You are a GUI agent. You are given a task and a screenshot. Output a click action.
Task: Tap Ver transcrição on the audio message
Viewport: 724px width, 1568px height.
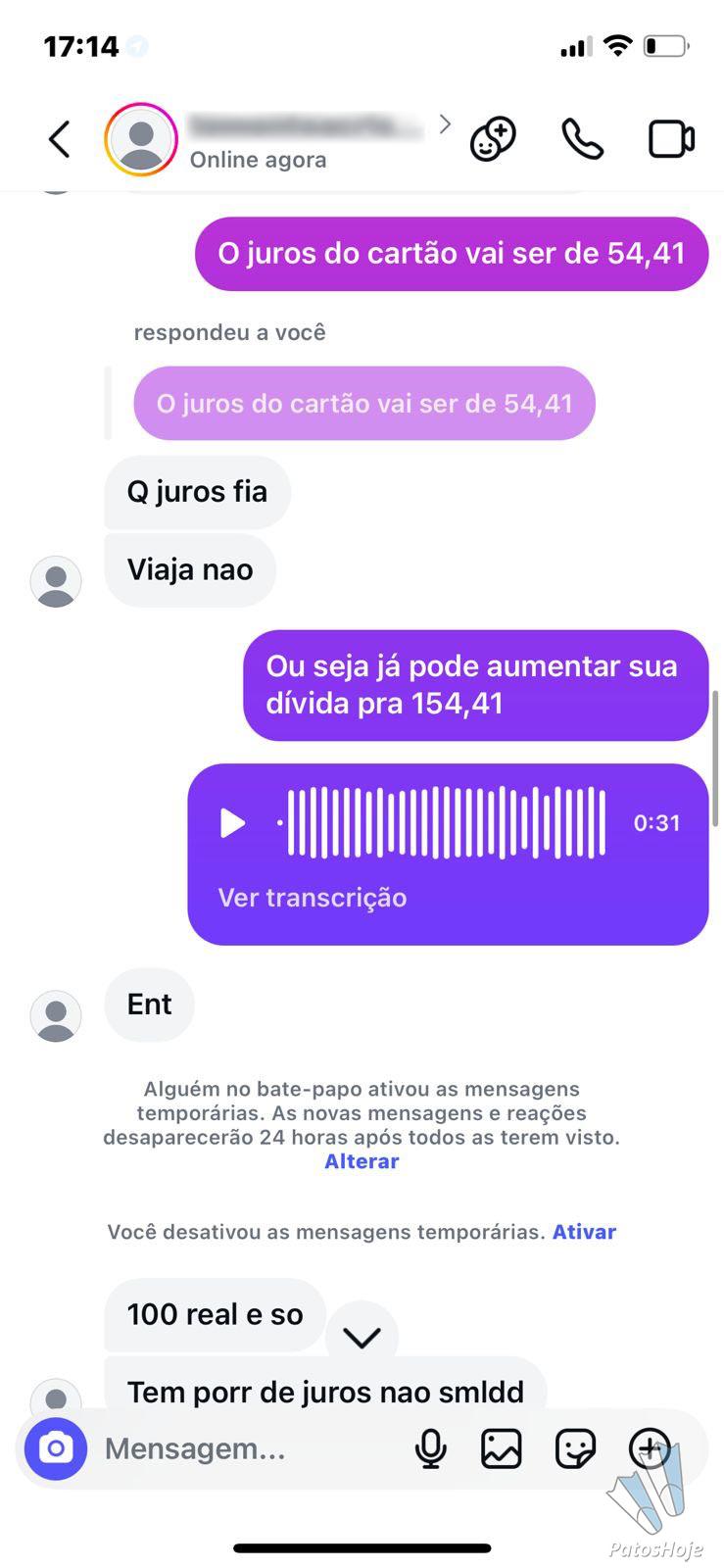click(312, 898)
